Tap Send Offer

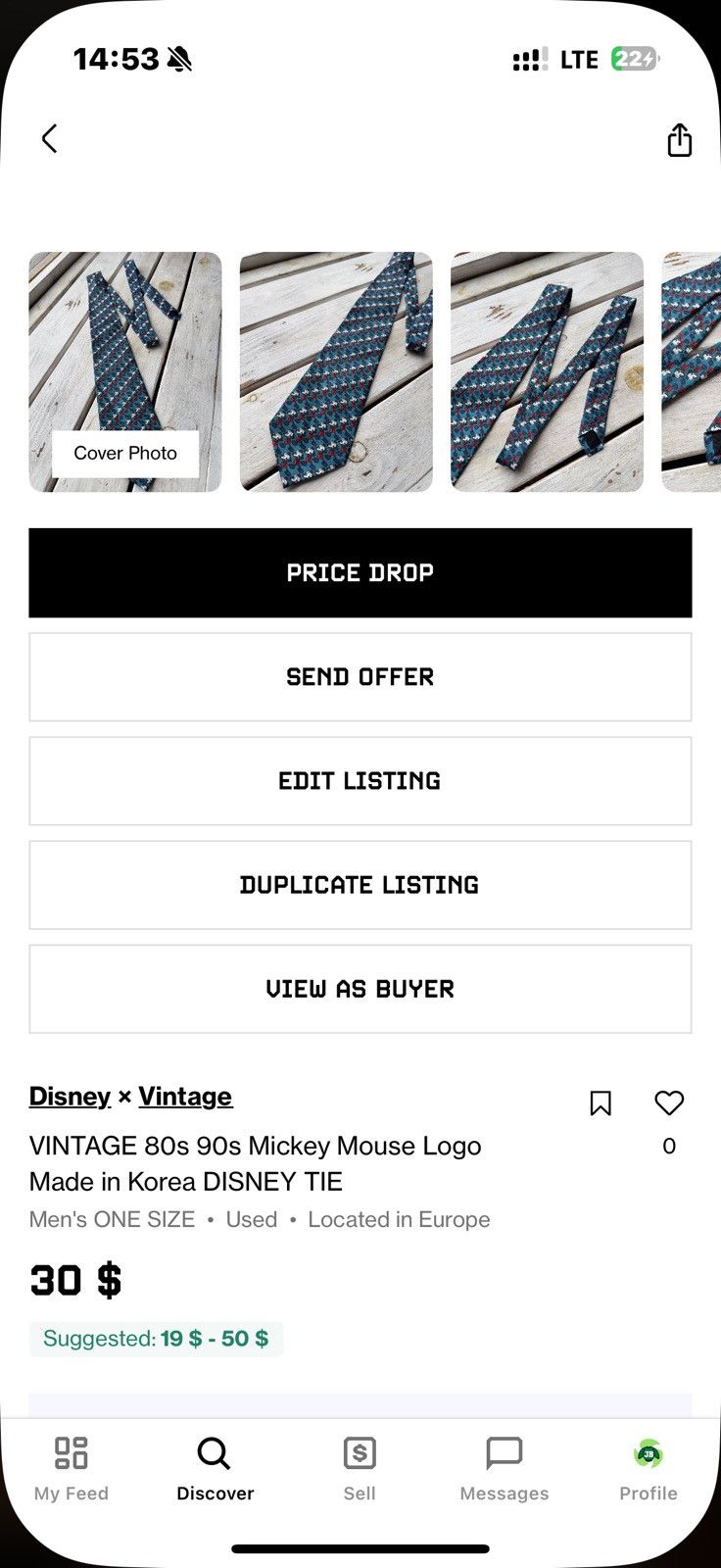[360, 677]
